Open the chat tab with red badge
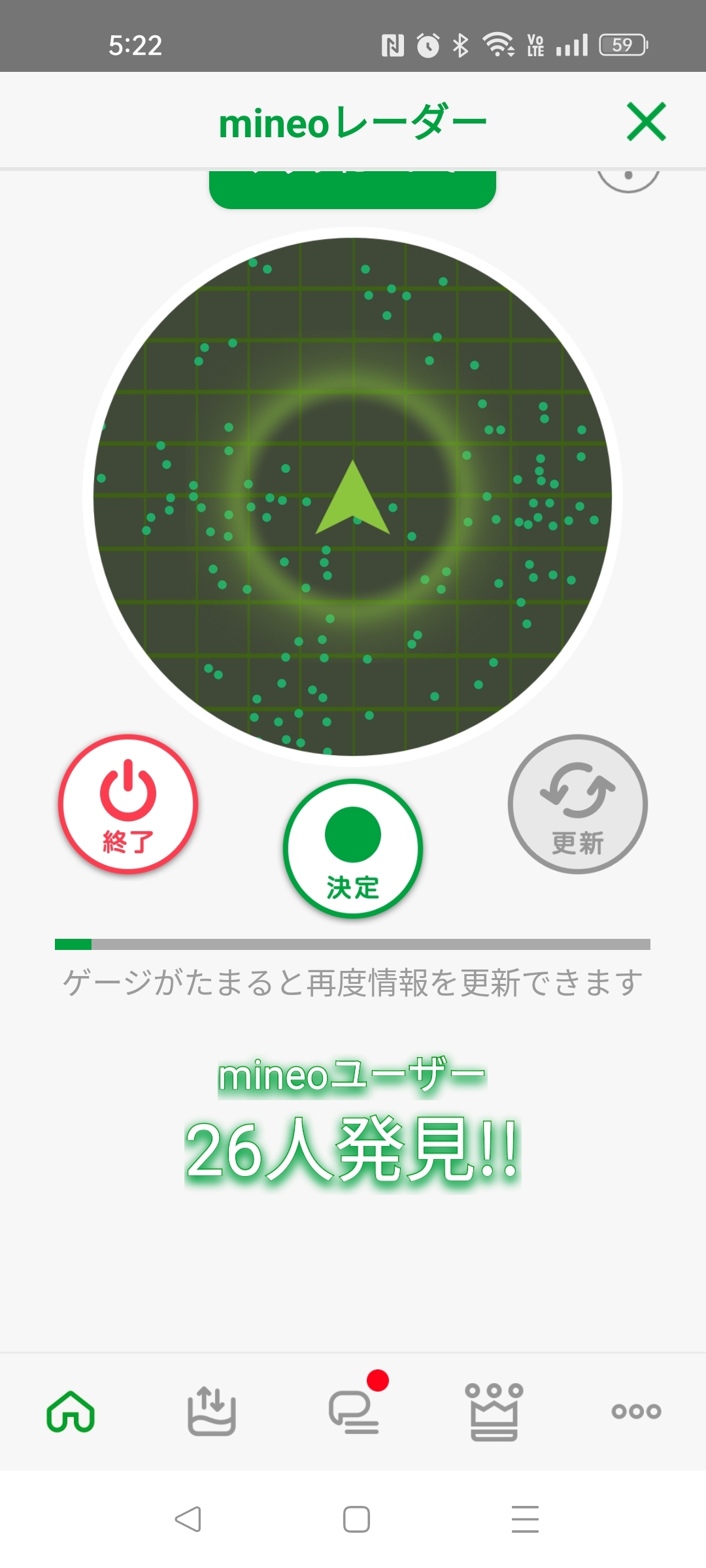Screen dimensions: 706x1568 [354, 1411]
